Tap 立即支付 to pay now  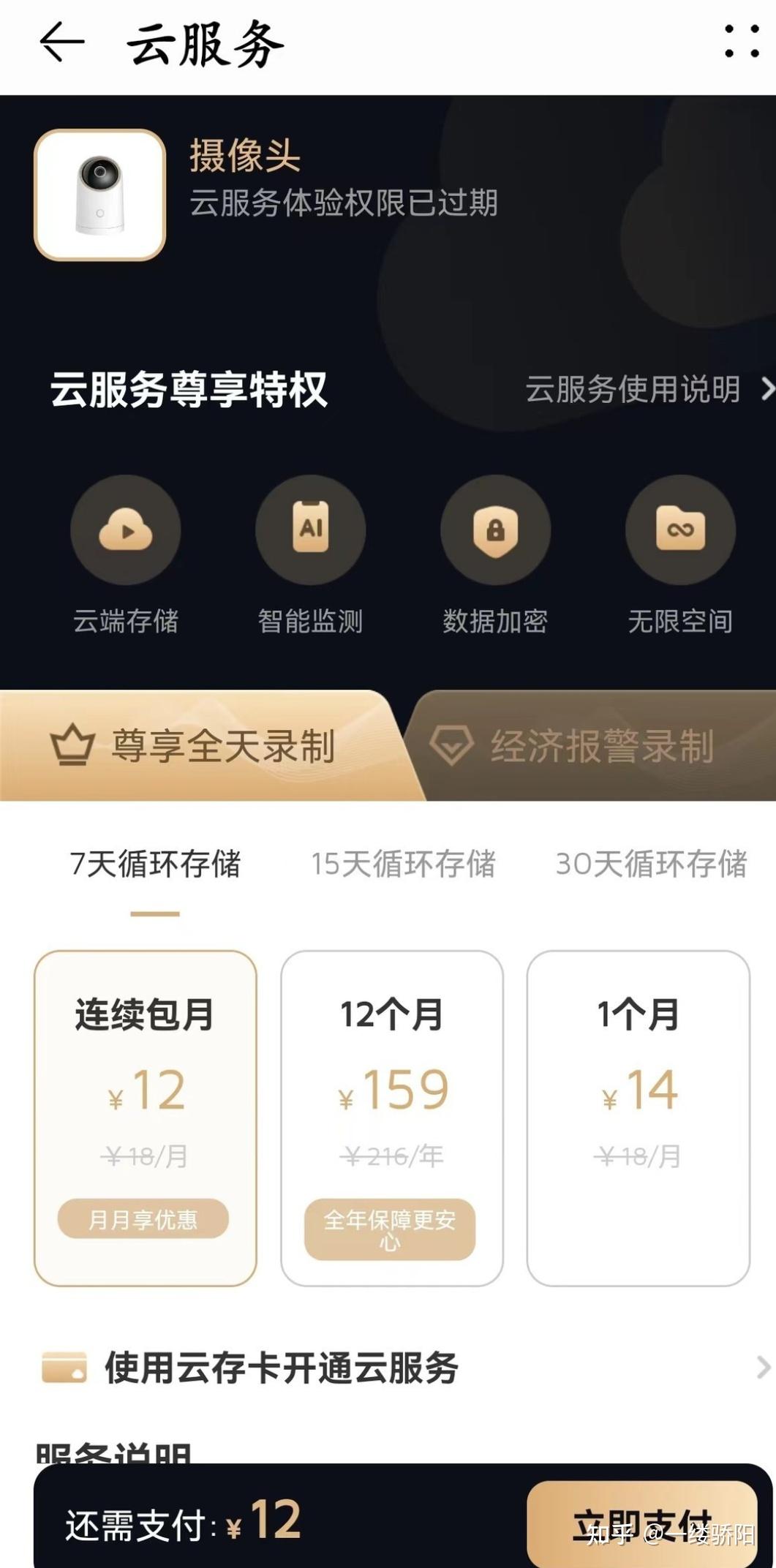point(641,1525)
